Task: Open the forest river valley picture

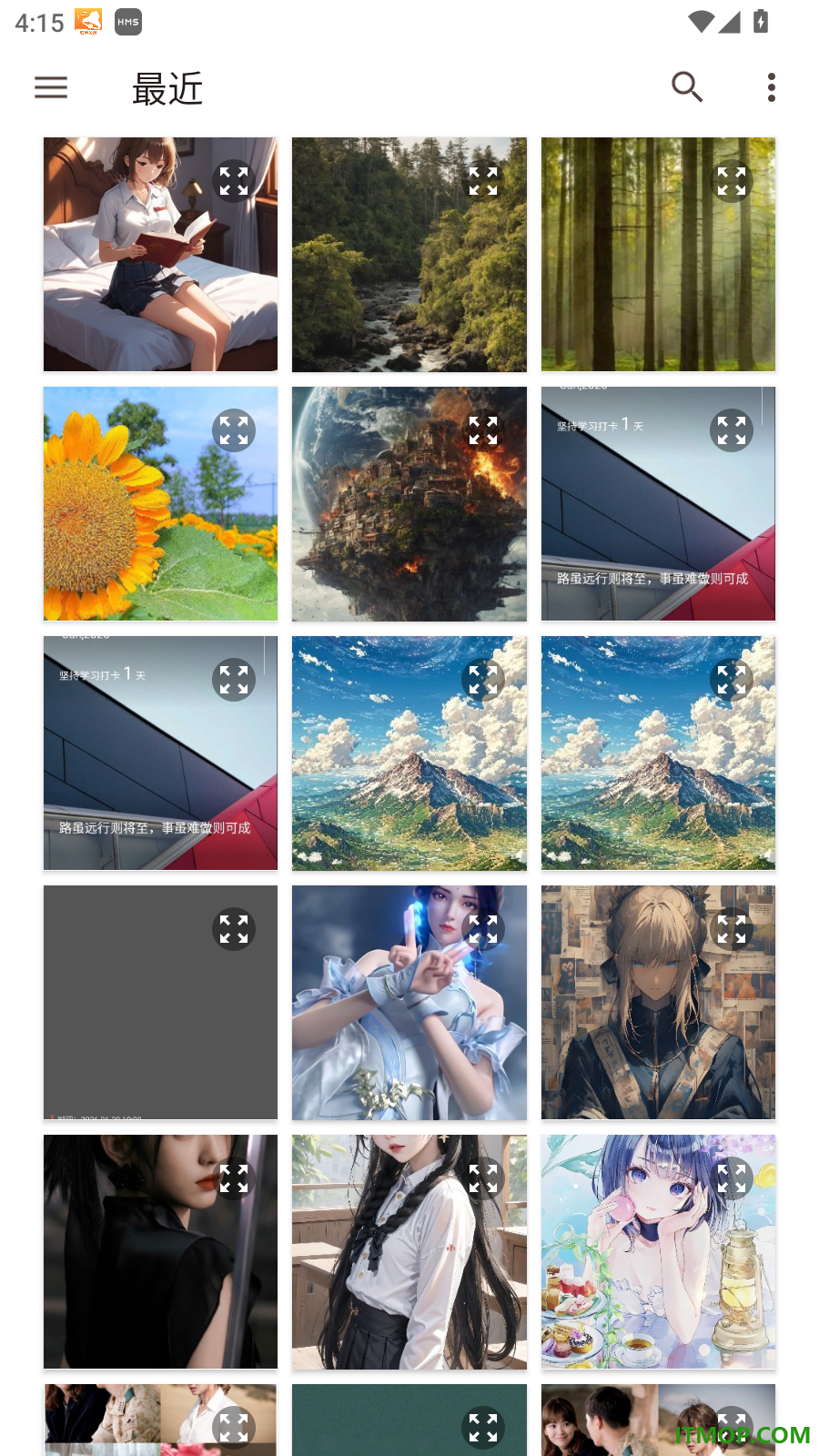Action: tap(409, 255)
